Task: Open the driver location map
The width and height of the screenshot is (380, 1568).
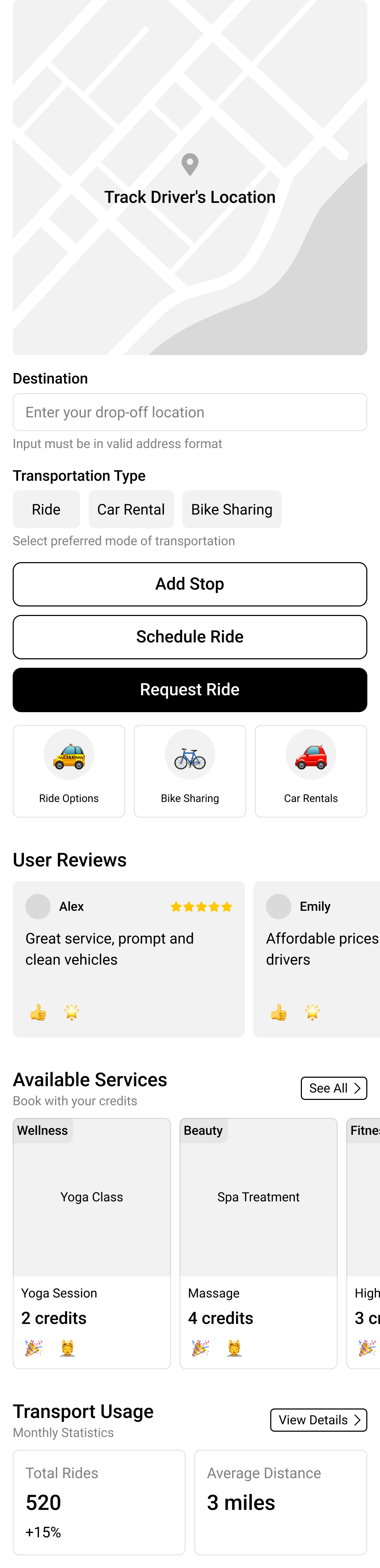Action: [190, 177]
